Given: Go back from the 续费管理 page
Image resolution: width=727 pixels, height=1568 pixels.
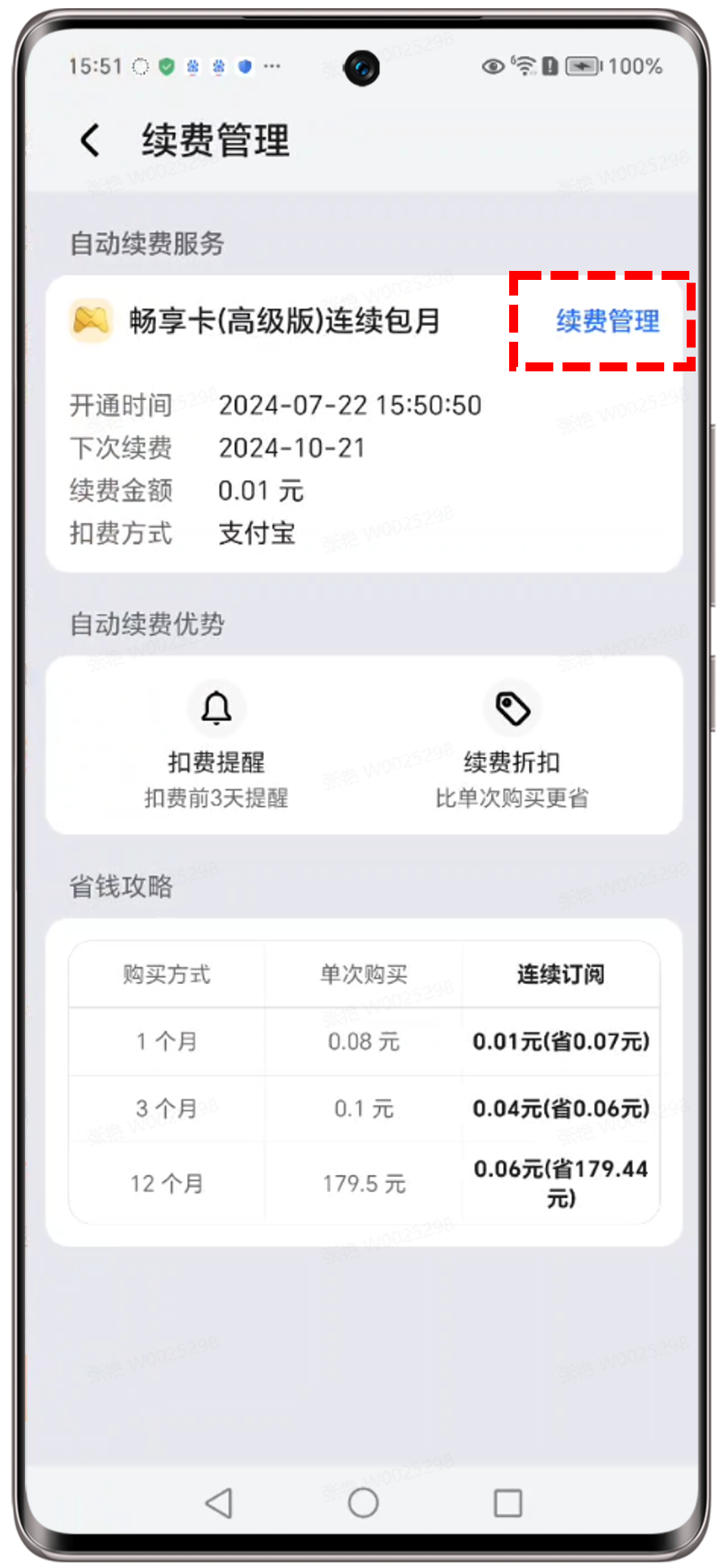Looking at the screenshot, I should [x=90, y=141].
